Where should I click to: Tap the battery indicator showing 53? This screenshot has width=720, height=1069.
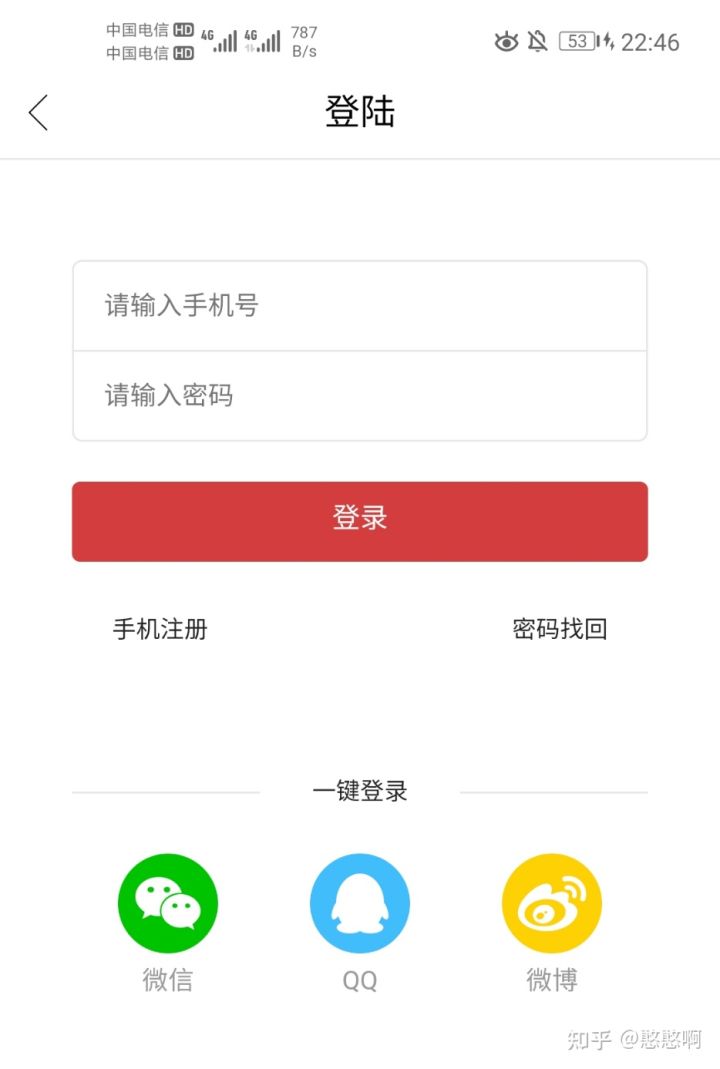(x=576, y=42)
